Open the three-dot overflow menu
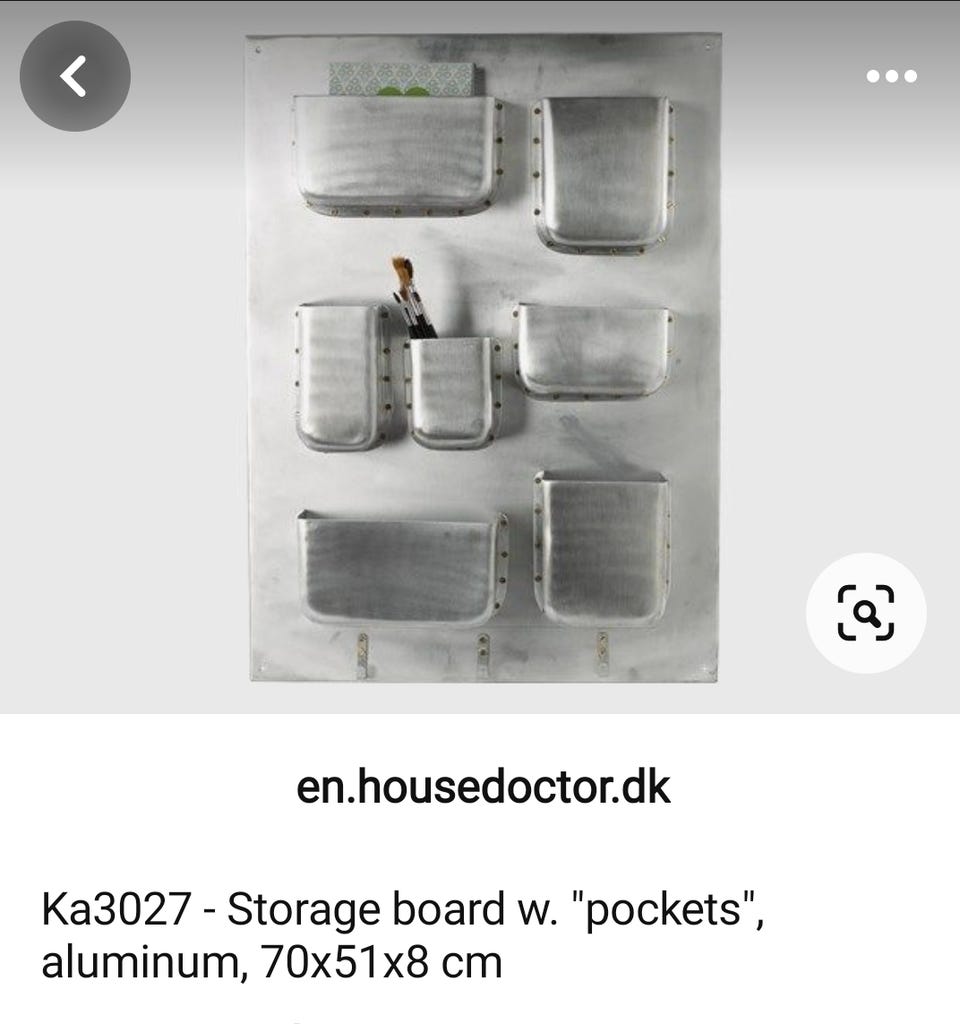The width and height of the screenshot is (960, 1024). click(x=891, y=77)
